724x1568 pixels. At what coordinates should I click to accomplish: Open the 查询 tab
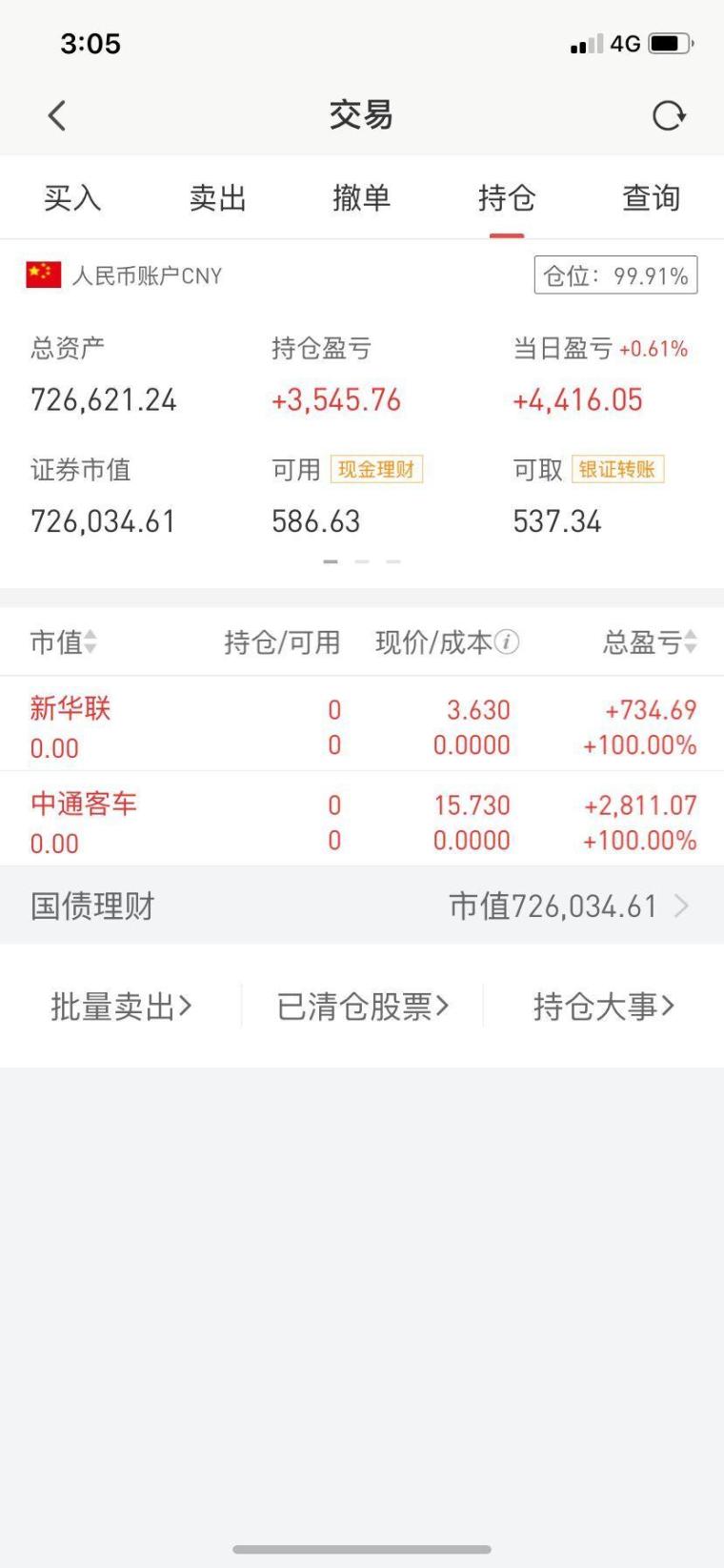(652, 198)
